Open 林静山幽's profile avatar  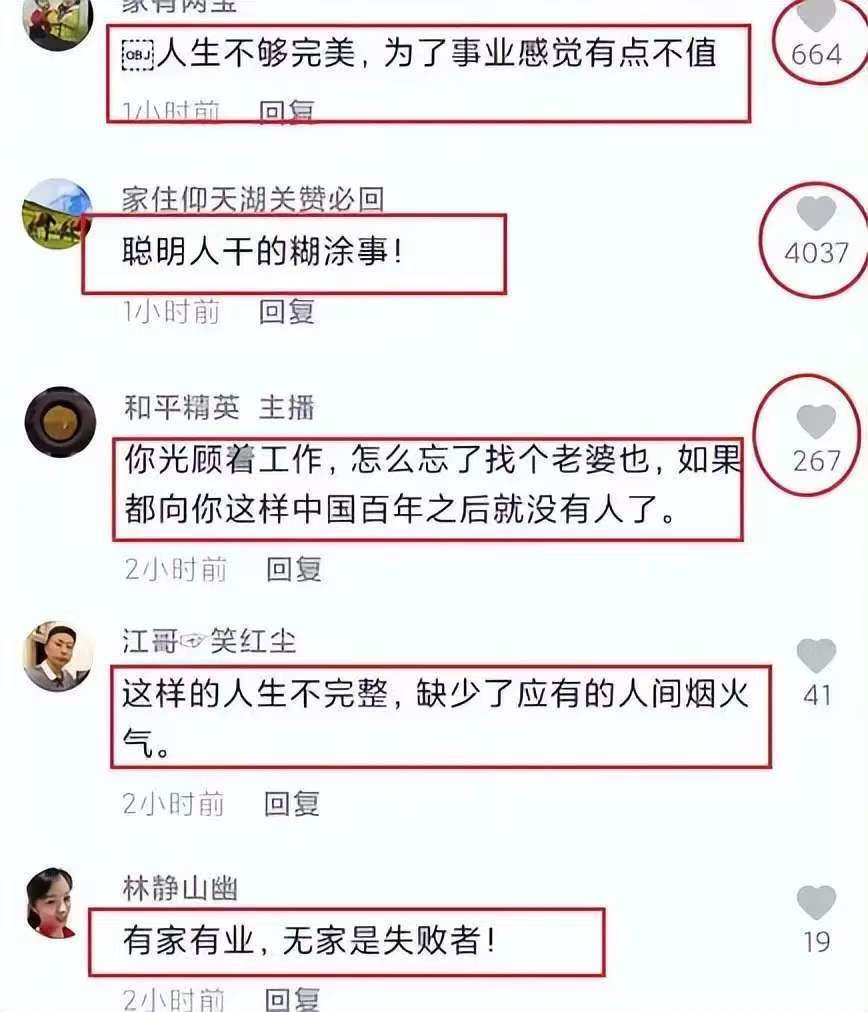point(52,903)
